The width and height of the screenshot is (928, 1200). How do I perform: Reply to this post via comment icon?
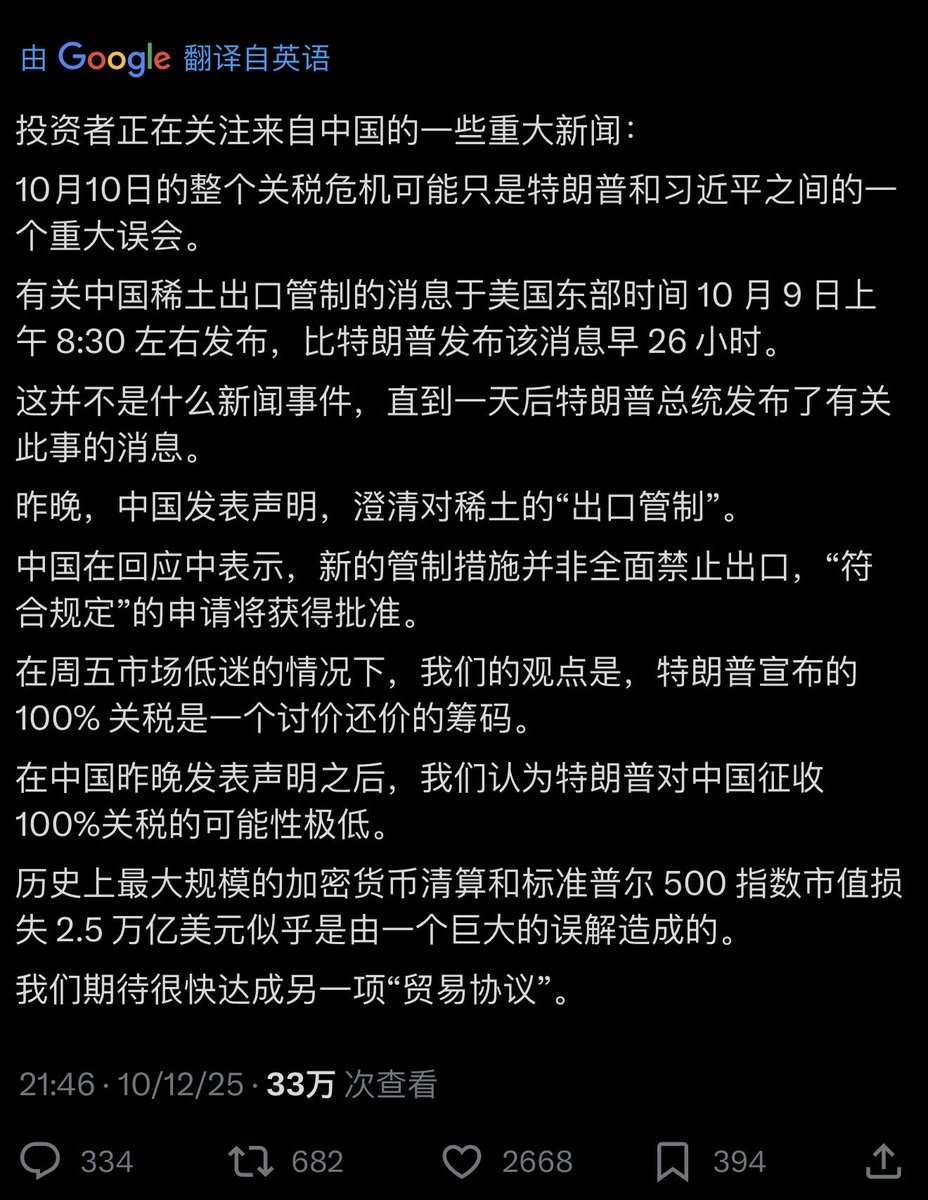click(40, 1160)
